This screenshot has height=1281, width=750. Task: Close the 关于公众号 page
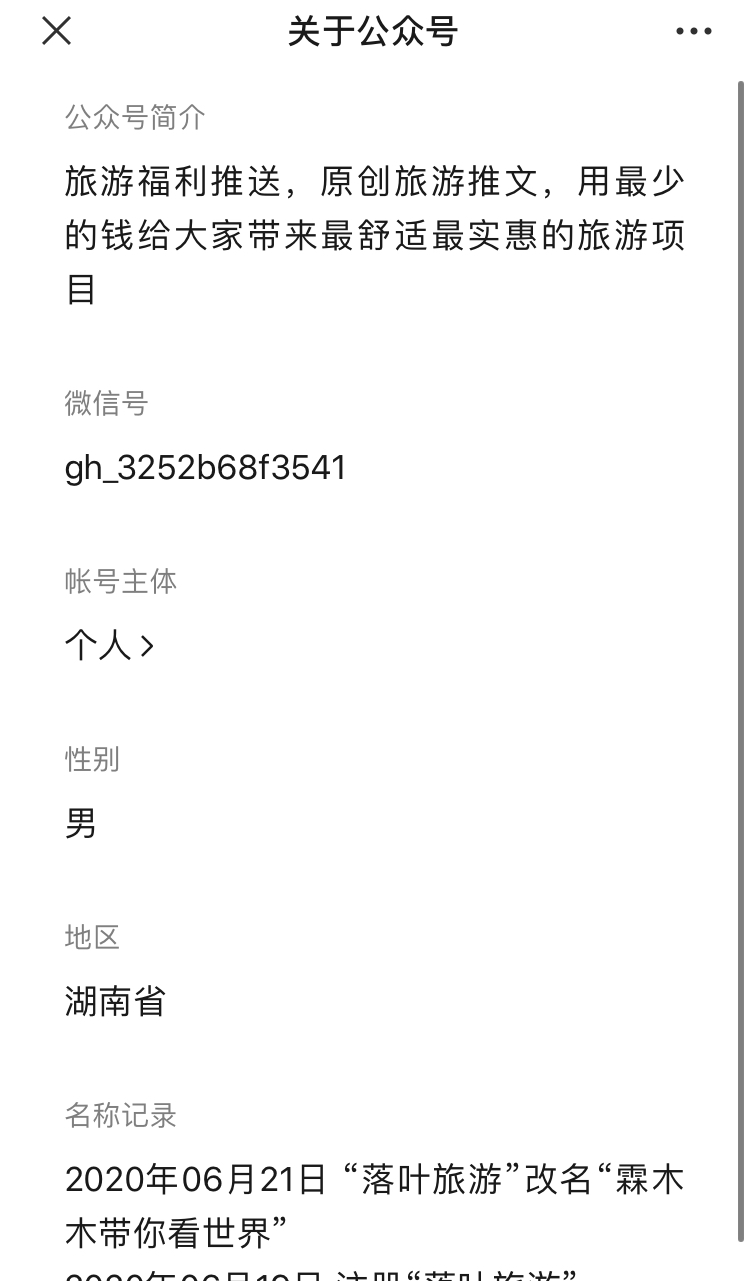coord(56,31)
